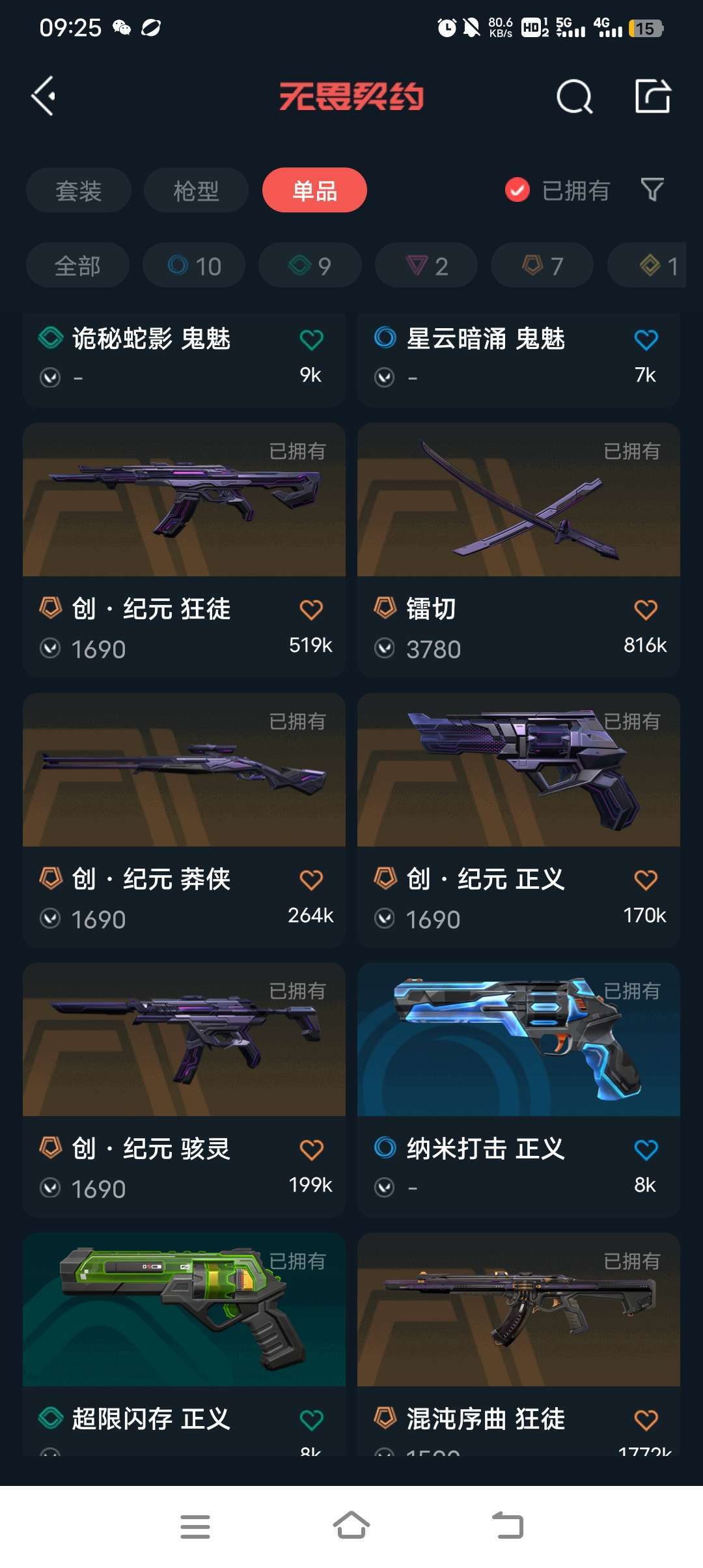The image size is (703, 1568).
Task: Favorite the 镭切 katana skin
Action: click(x=644, y=610)
